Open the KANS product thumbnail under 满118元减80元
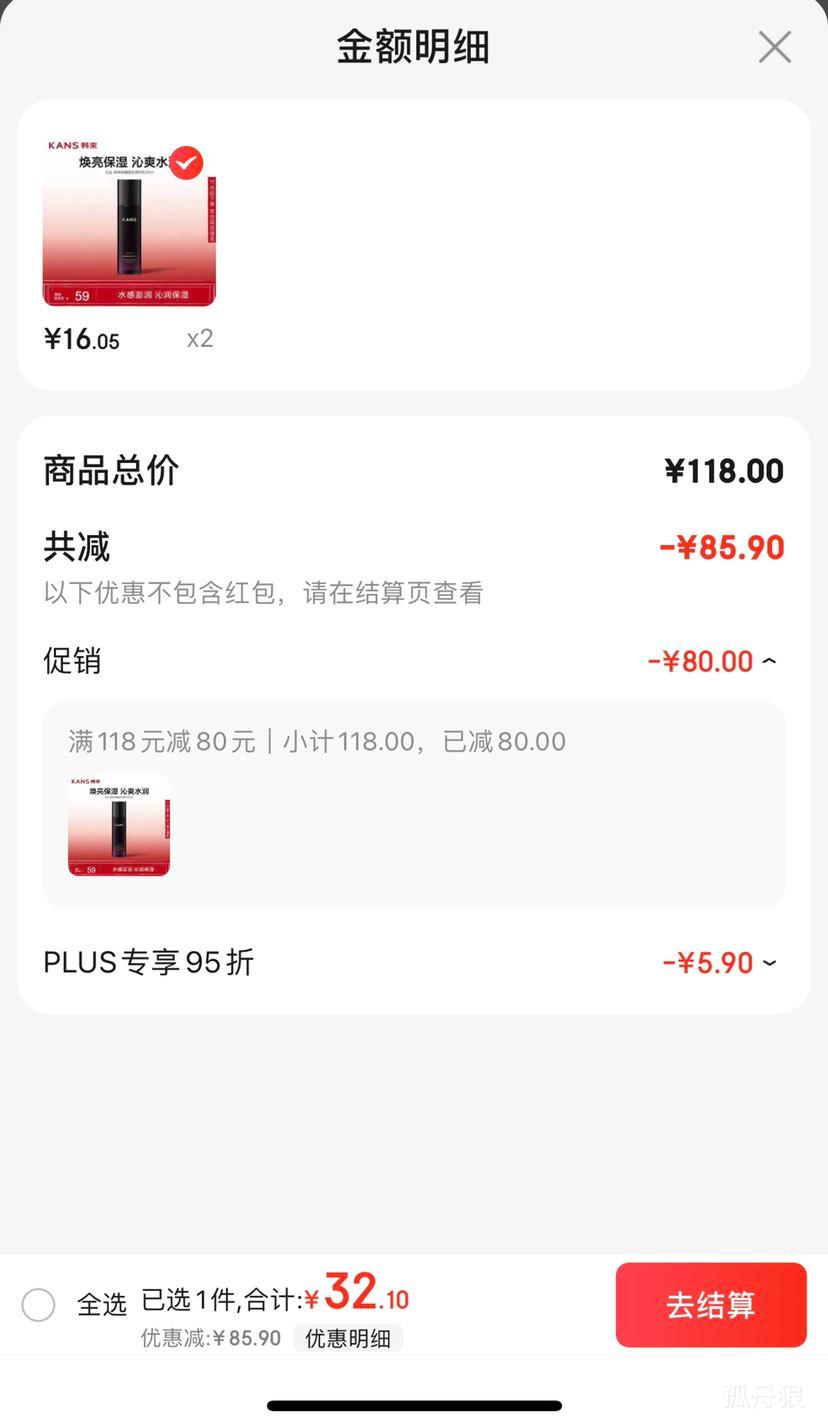Viewport: 828px width, 1428px height. [119, 825]
